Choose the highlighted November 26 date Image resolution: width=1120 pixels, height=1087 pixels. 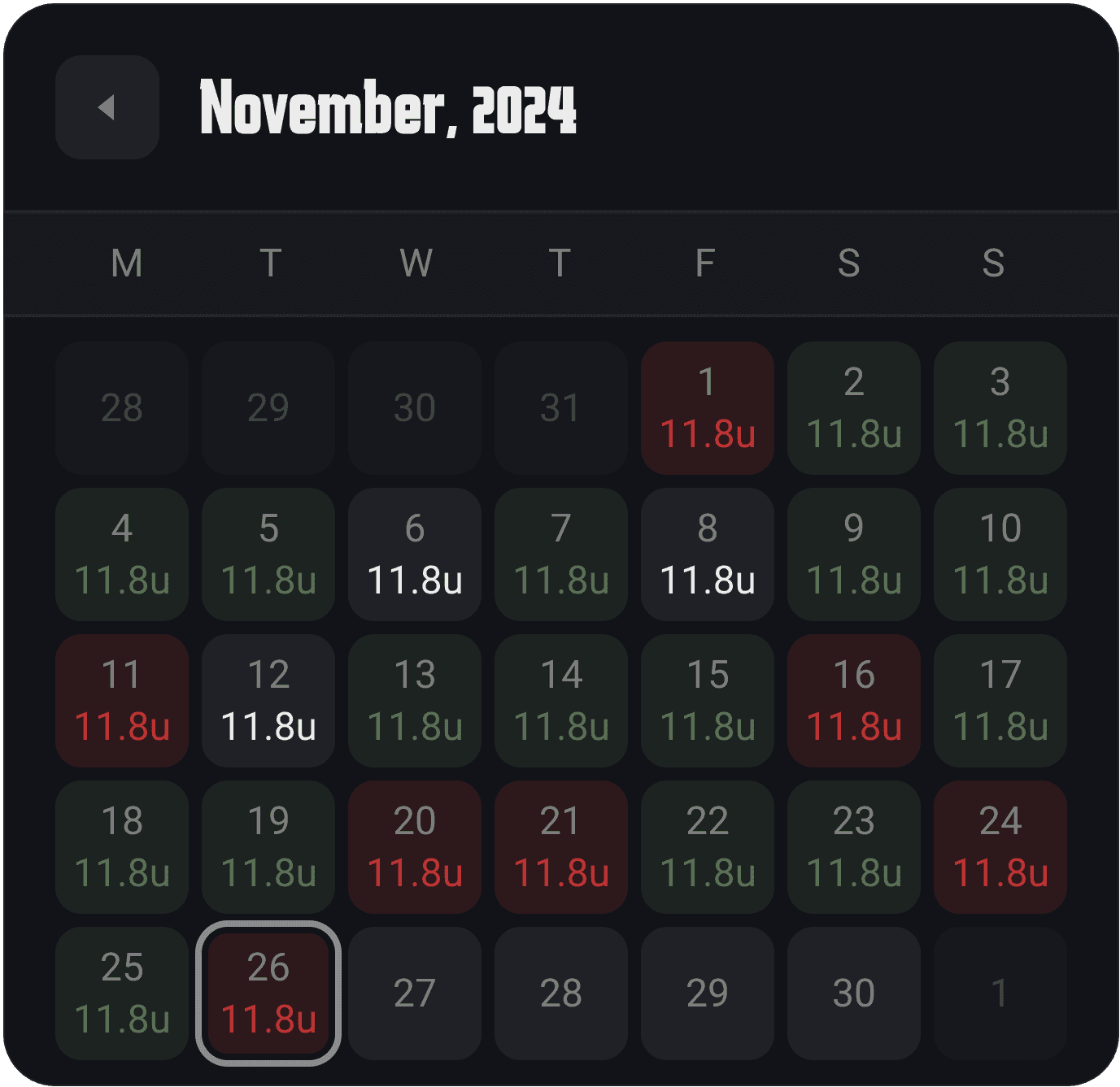tap(268, 993)
